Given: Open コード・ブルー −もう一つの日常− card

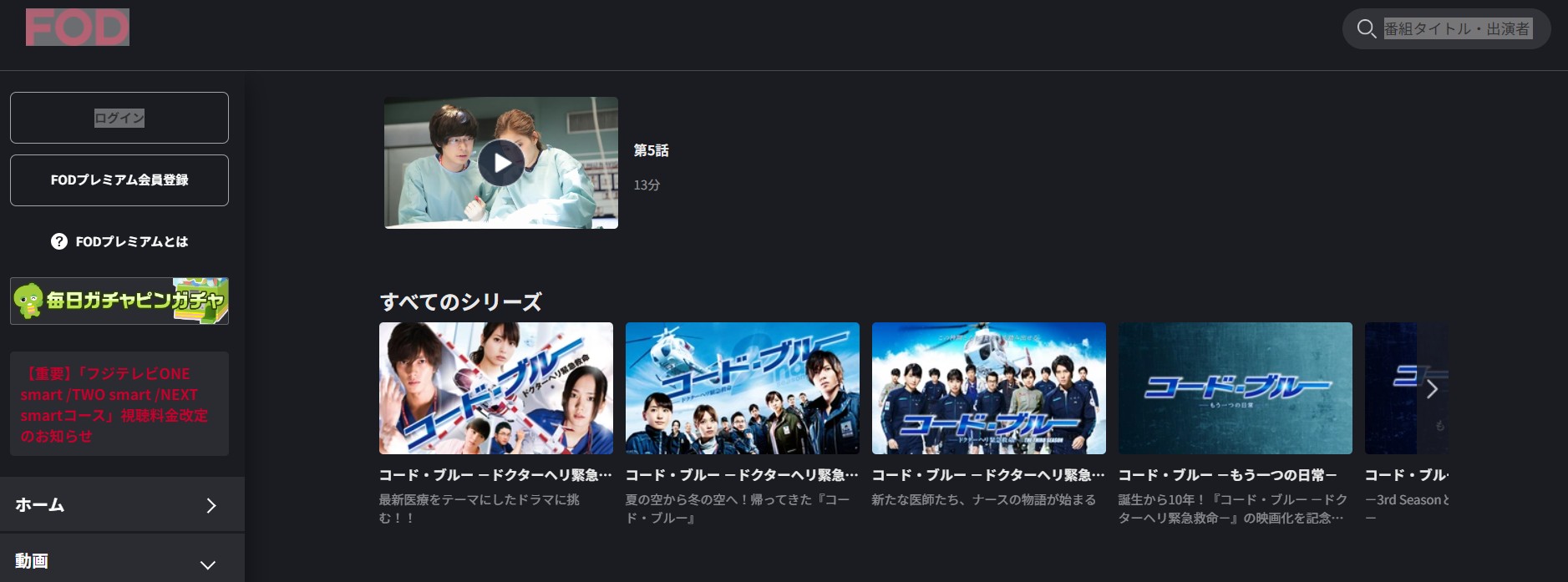Looking at the screenshot, I should (1236, 388).
